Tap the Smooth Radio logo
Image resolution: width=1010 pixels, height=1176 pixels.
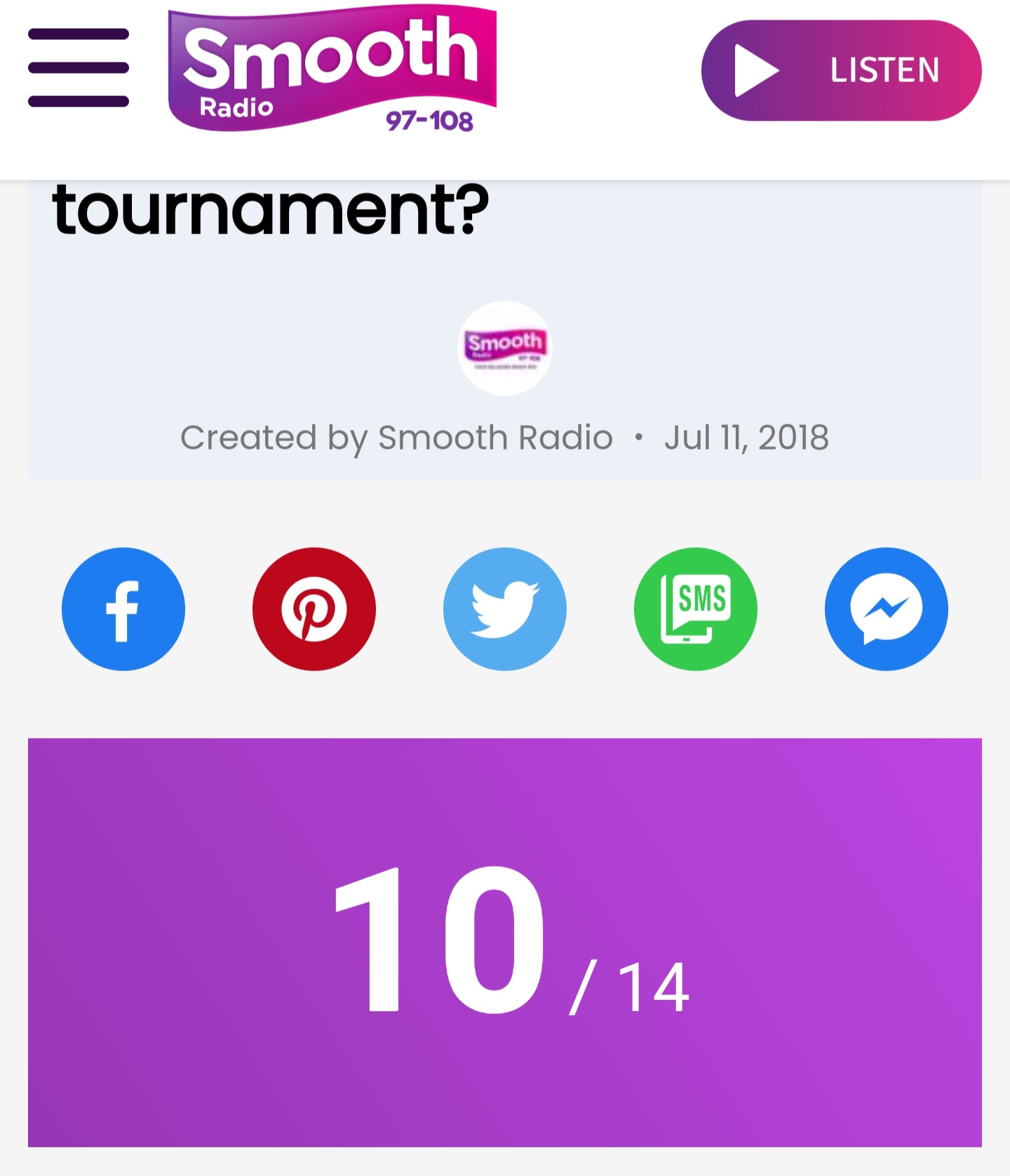332,69
